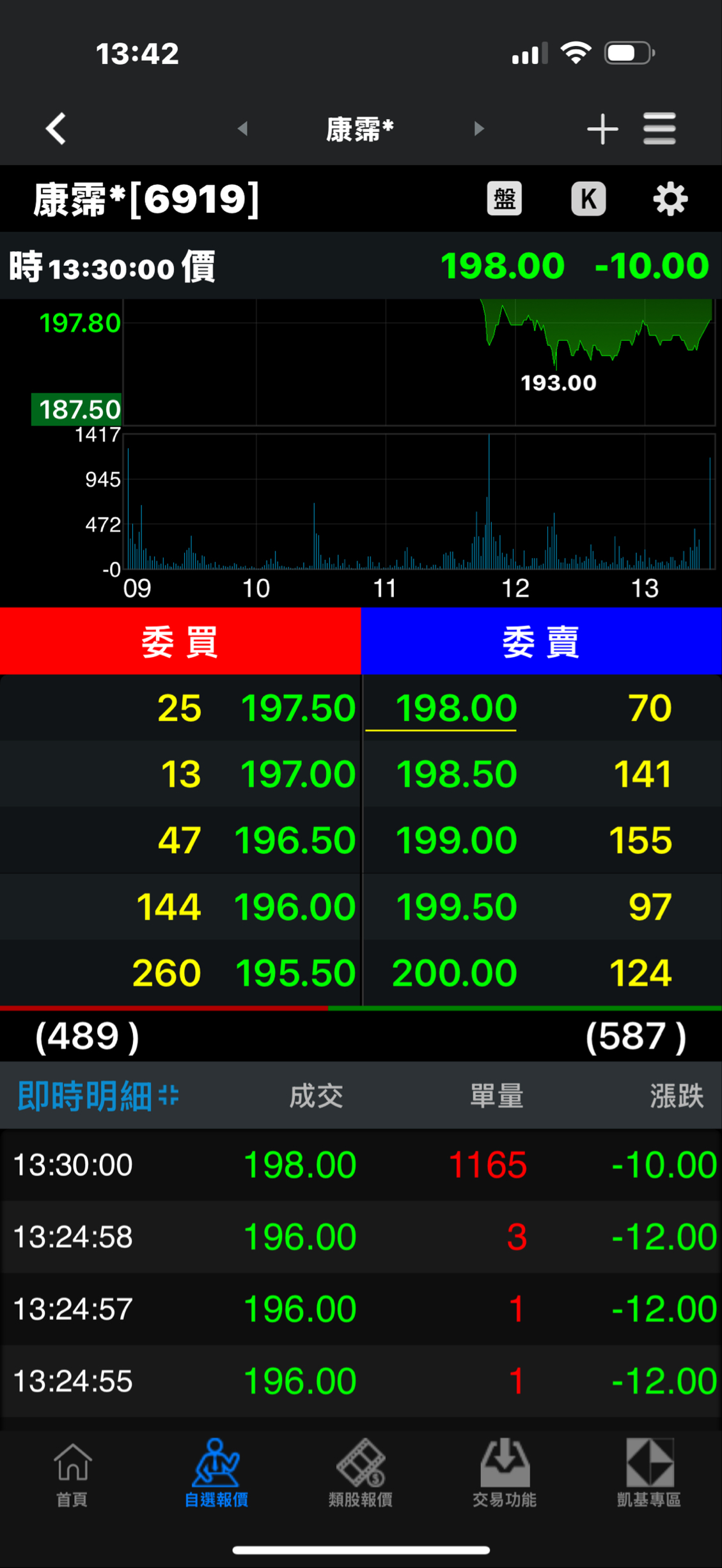Viewport: 722px width, 1568px height.
Task: Open the hamburger menu
Action: (659, 129)
